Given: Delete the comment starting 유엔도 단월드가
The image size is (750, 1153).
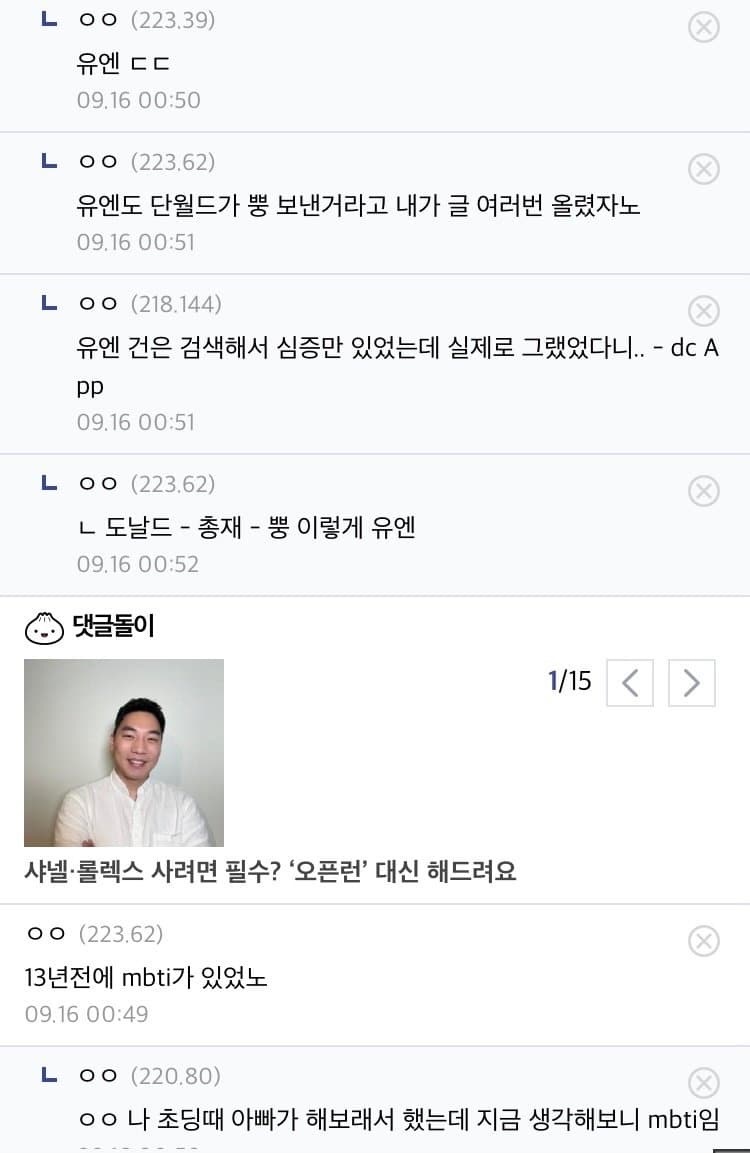Looking at the screenshot, I should click(704, 169).
